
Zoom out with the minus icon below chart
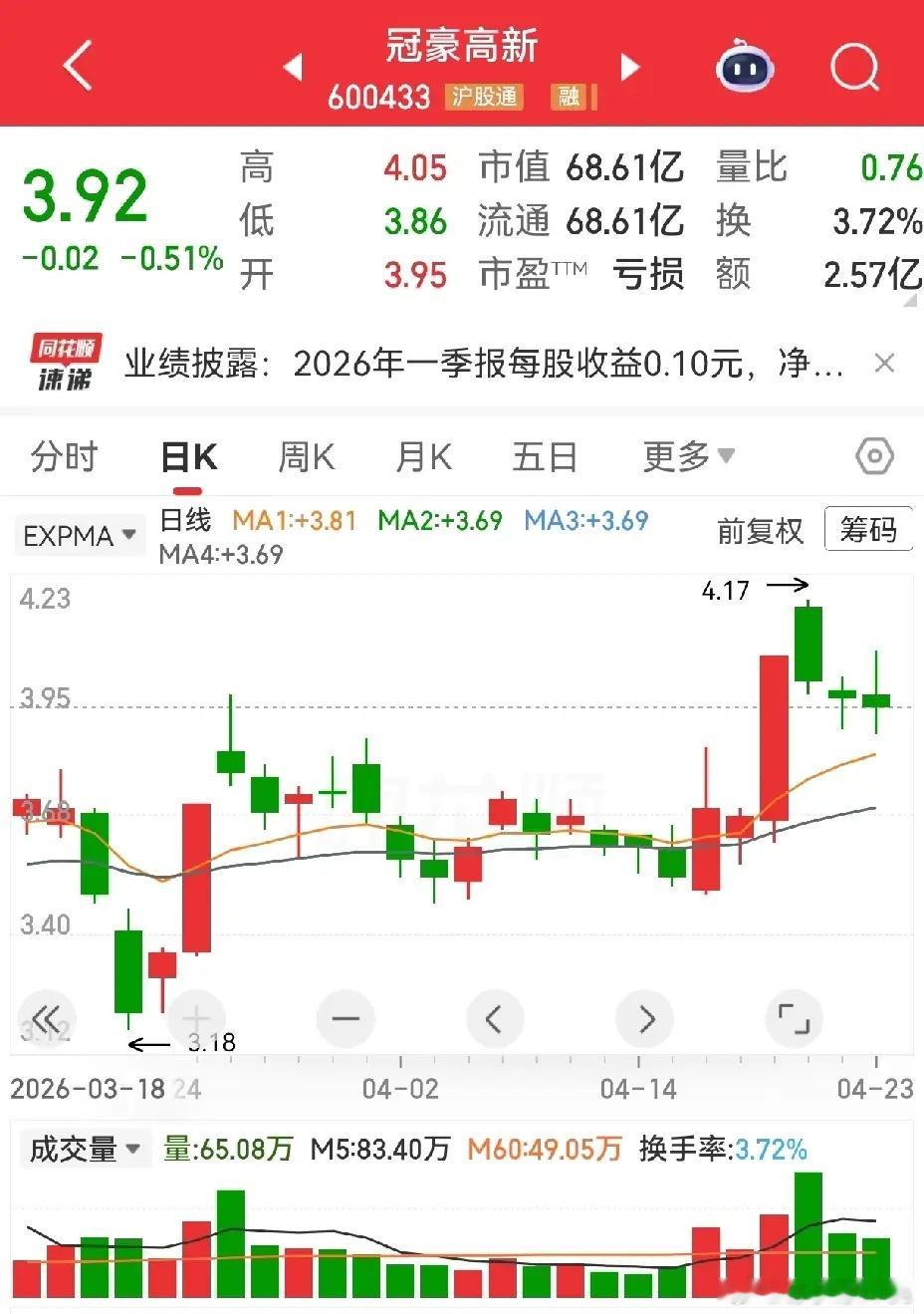(x=346, y=1018)
